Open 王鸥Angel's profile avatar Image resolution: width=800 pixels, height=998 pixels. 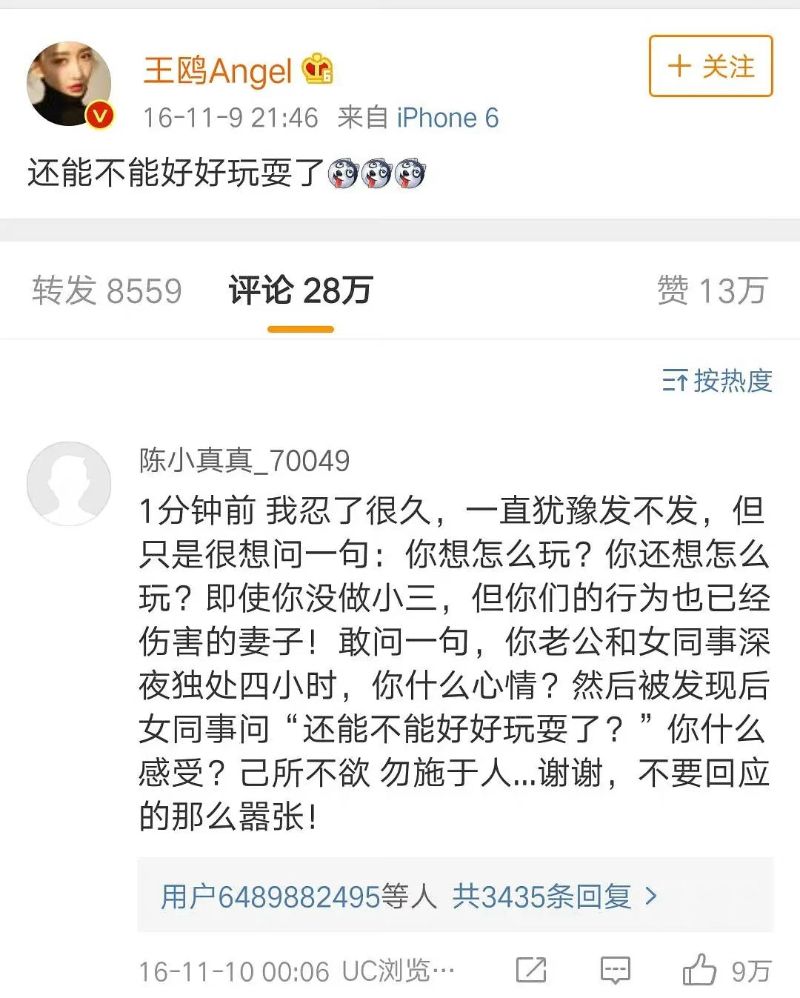[68, 84]
